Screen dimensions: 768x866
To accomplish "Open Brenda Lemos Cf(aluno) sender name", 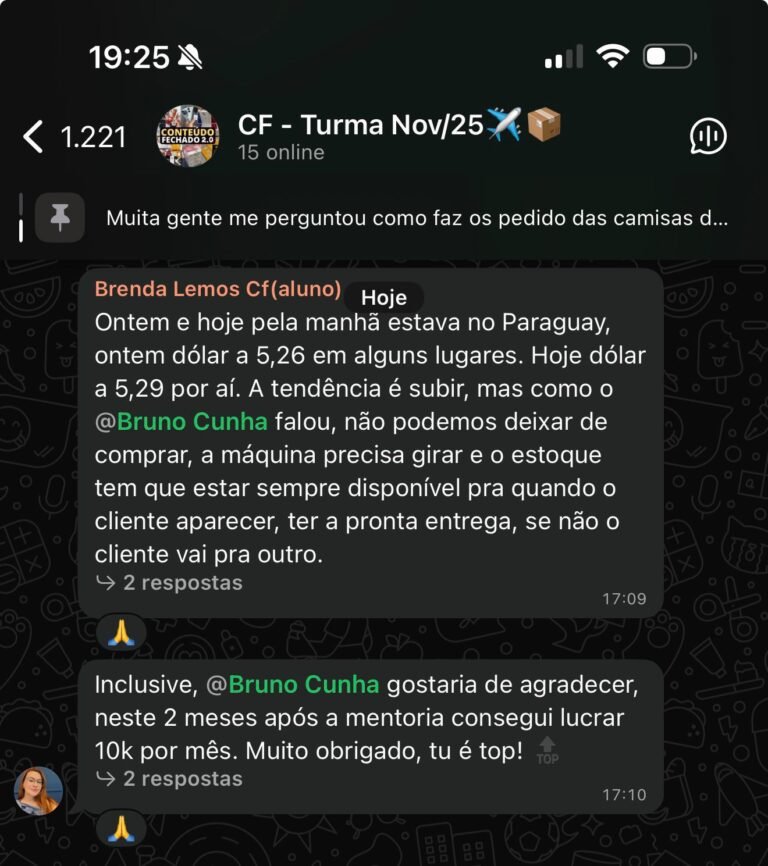I will (217, 289).
